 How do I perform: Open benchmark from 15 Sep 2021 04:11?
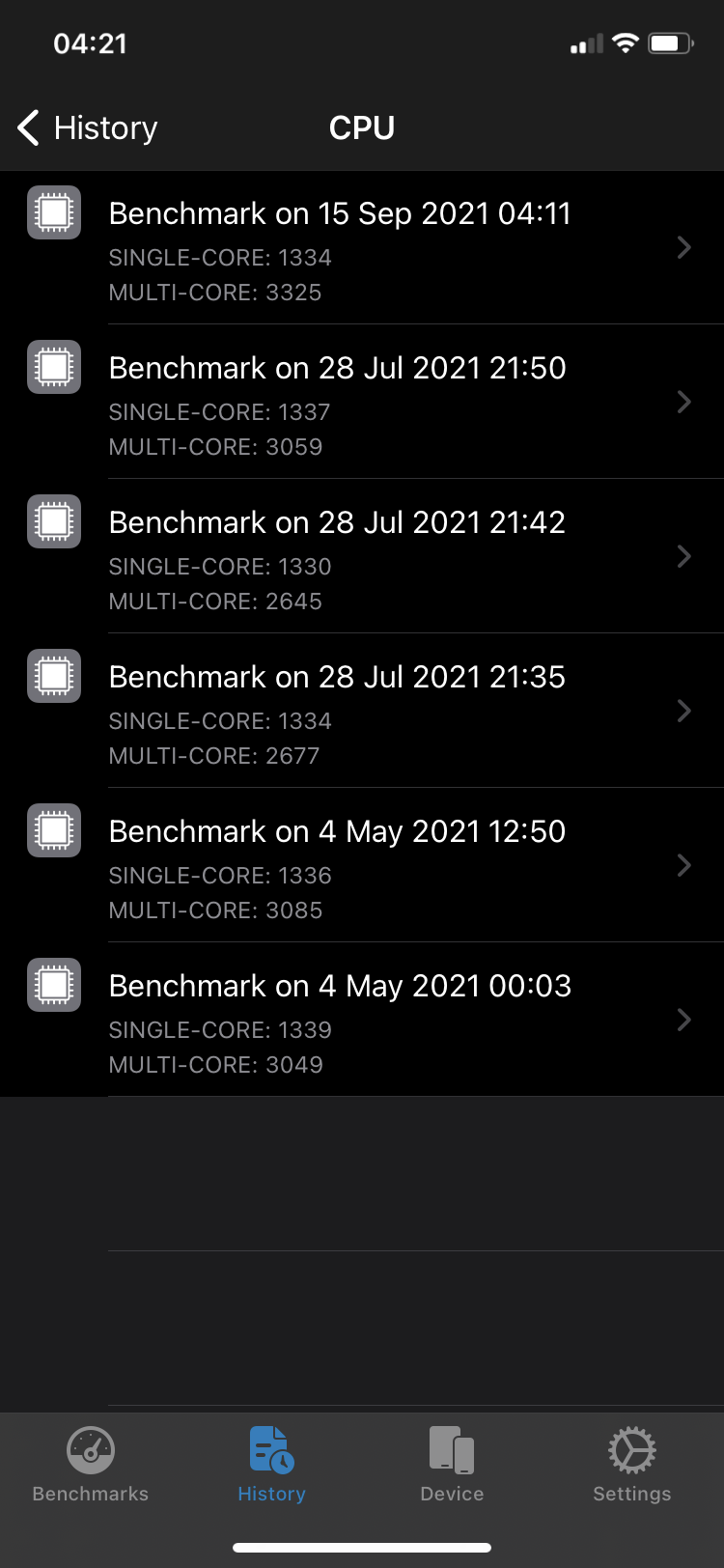(362, 248)
